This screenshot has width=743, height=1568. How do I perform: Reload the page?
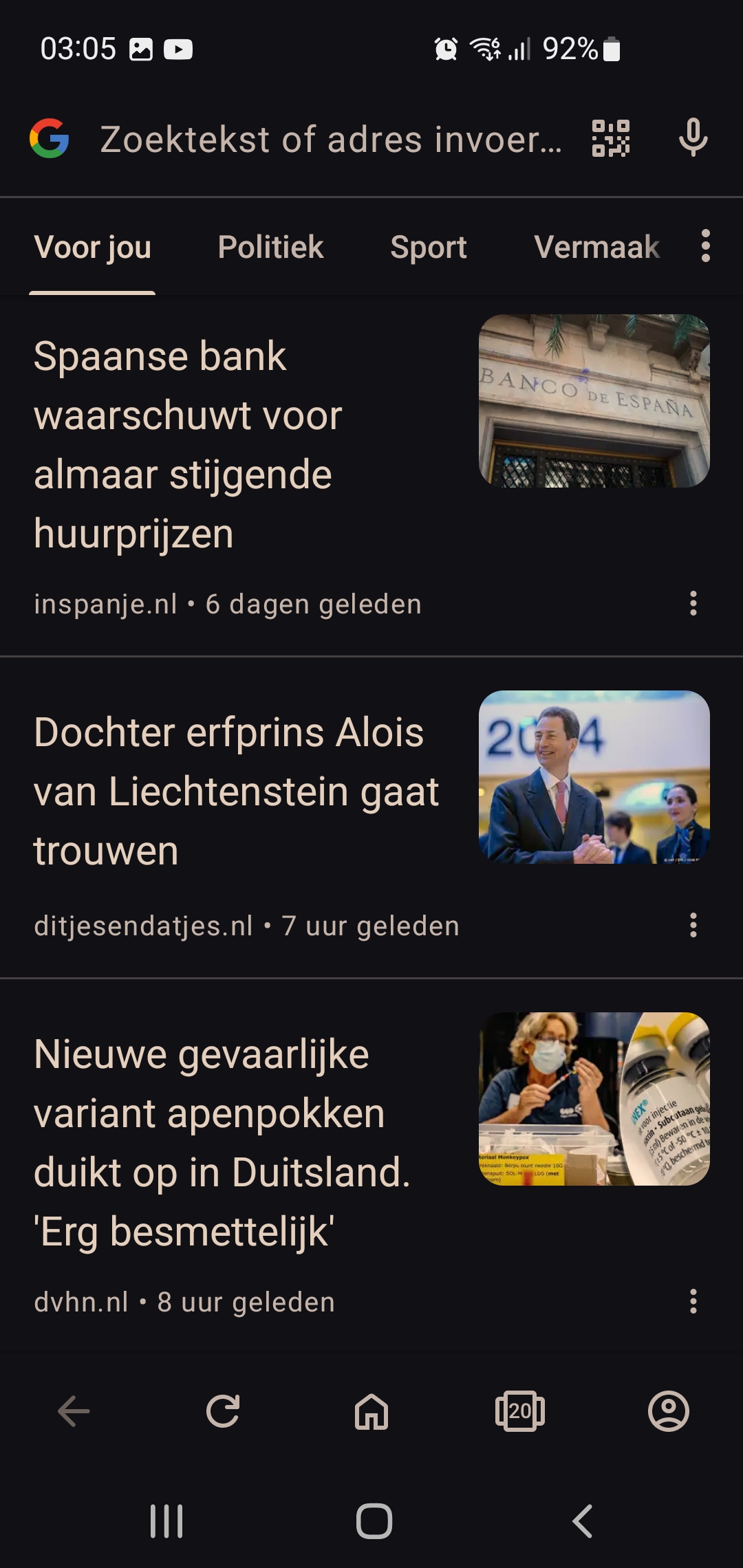(223, 1412)
